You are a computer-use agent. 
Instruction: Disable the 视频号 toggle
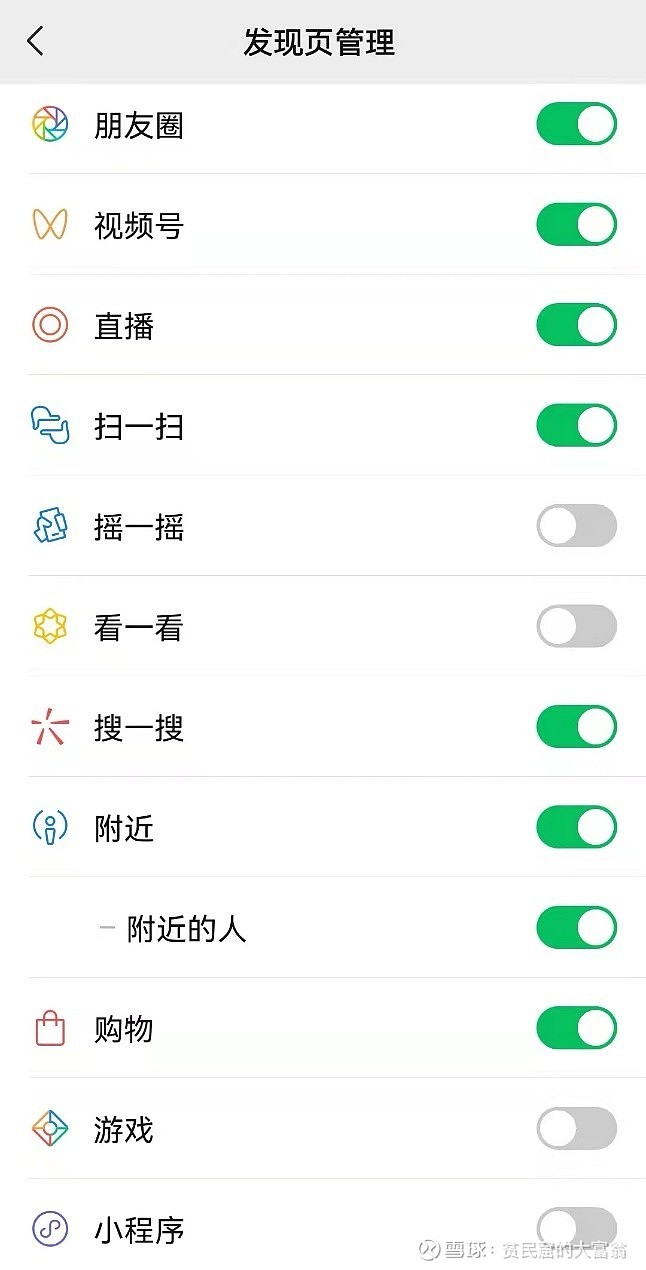(x=576, y=225)
